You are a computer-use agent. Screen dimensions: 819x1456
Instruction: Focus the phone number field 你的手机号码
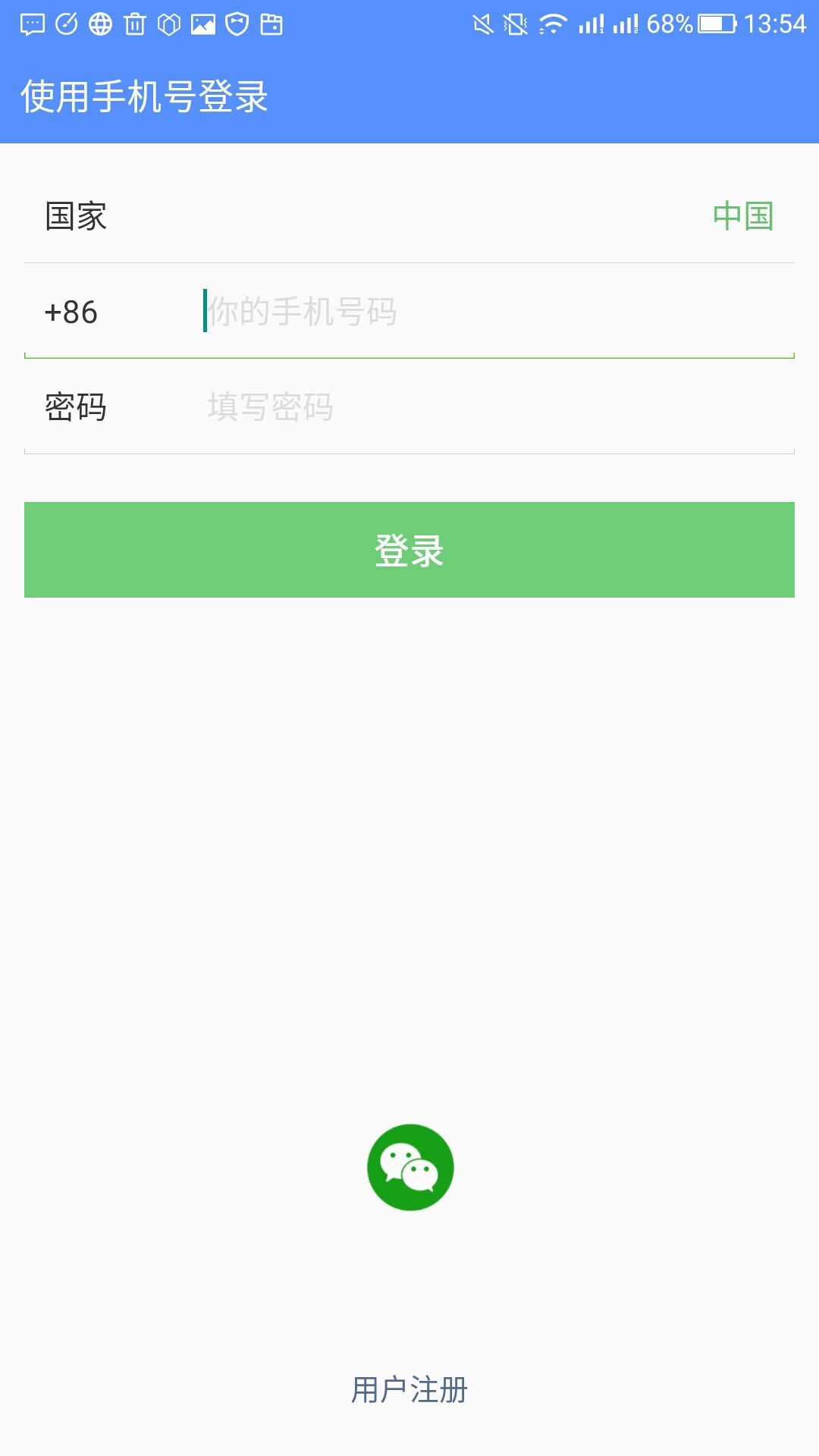coord(499,311)
